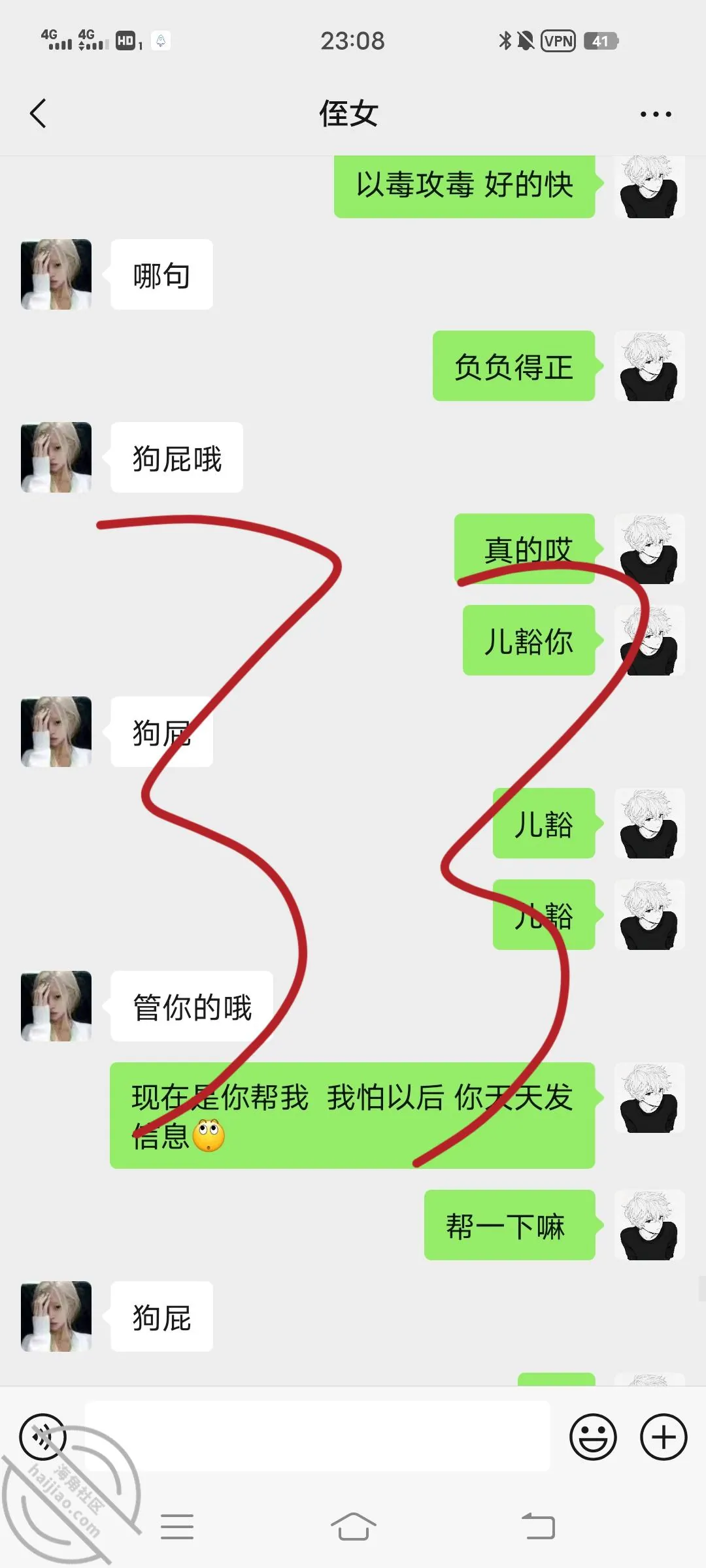Screen dimensions: 706x1568
Task: Open the three-dot chat info menu
Action: [656, 114]
